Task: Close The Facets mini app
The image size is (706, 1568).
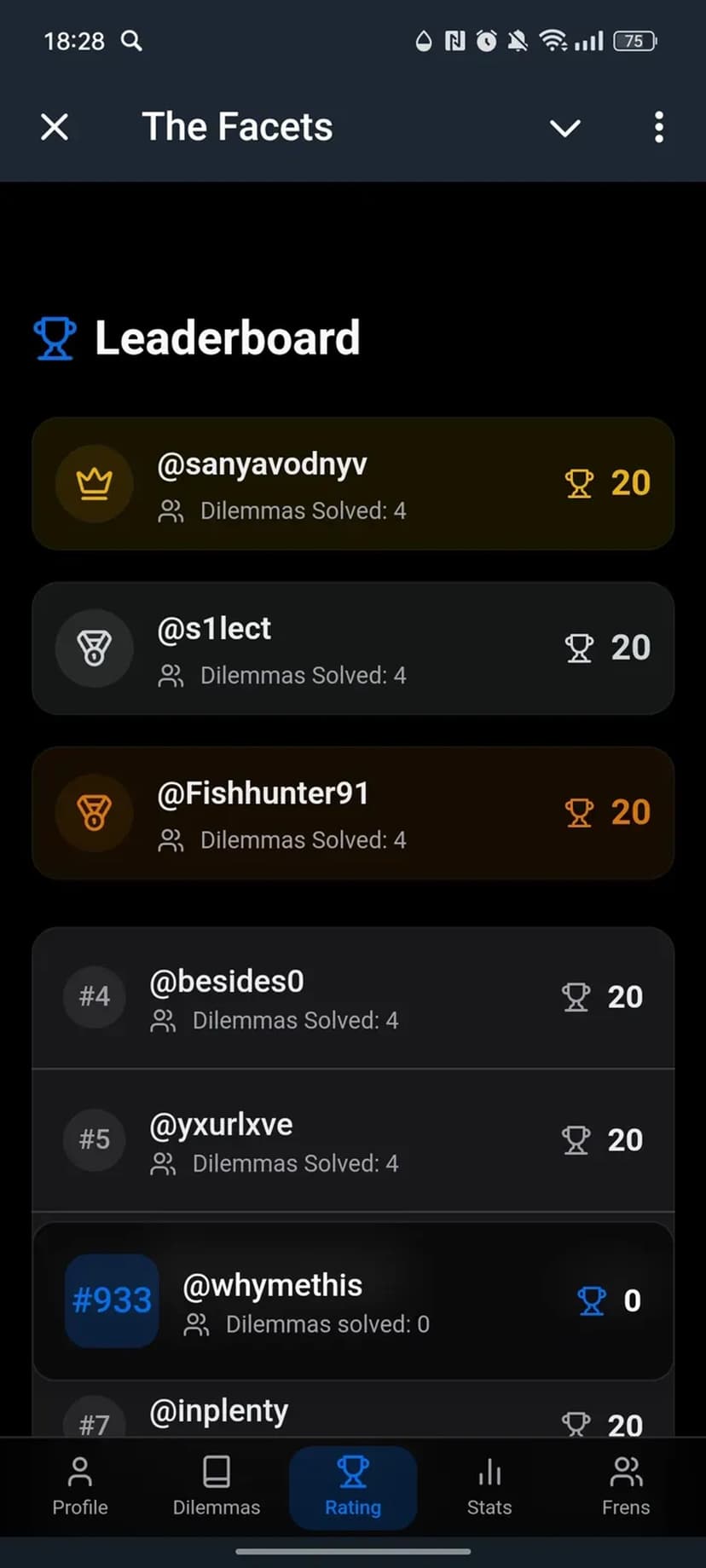Action: (x=55, y=128)
